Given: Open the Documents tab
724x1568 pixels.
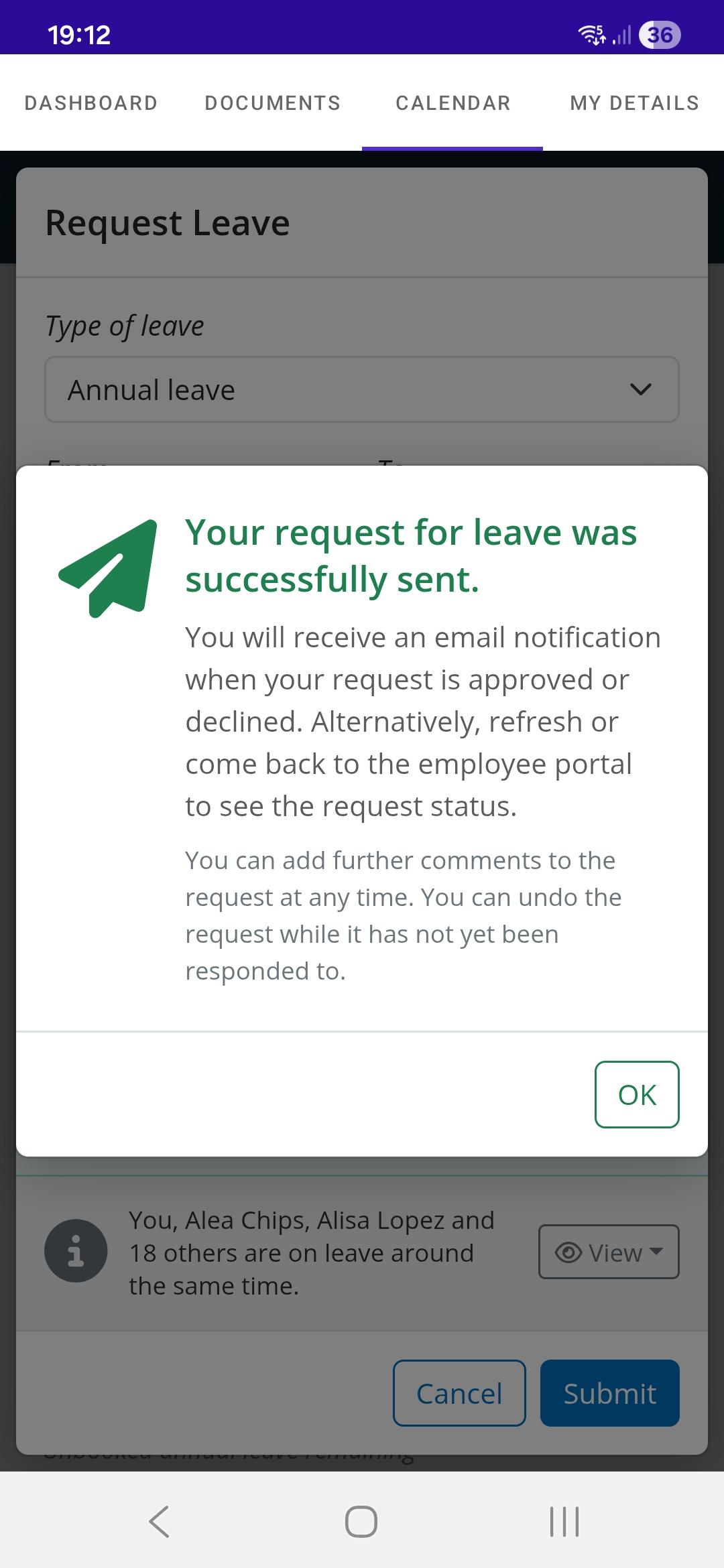Looking at the screenshot, I should (273, 103).
